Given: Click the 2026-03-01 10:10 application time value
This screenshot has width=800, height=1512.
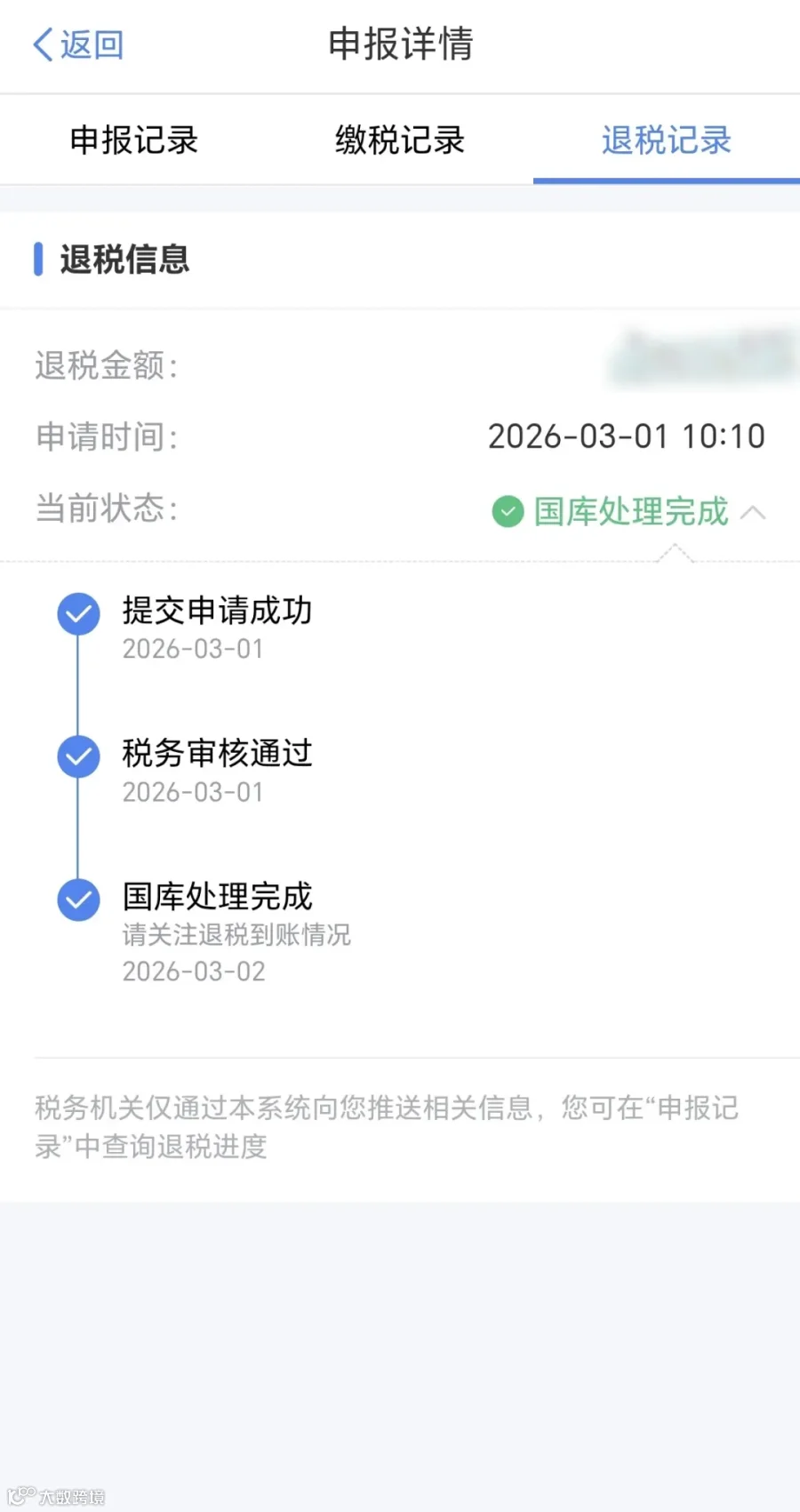Looking at the screenshot, I should pyautogui.click(x=628, y=436).
